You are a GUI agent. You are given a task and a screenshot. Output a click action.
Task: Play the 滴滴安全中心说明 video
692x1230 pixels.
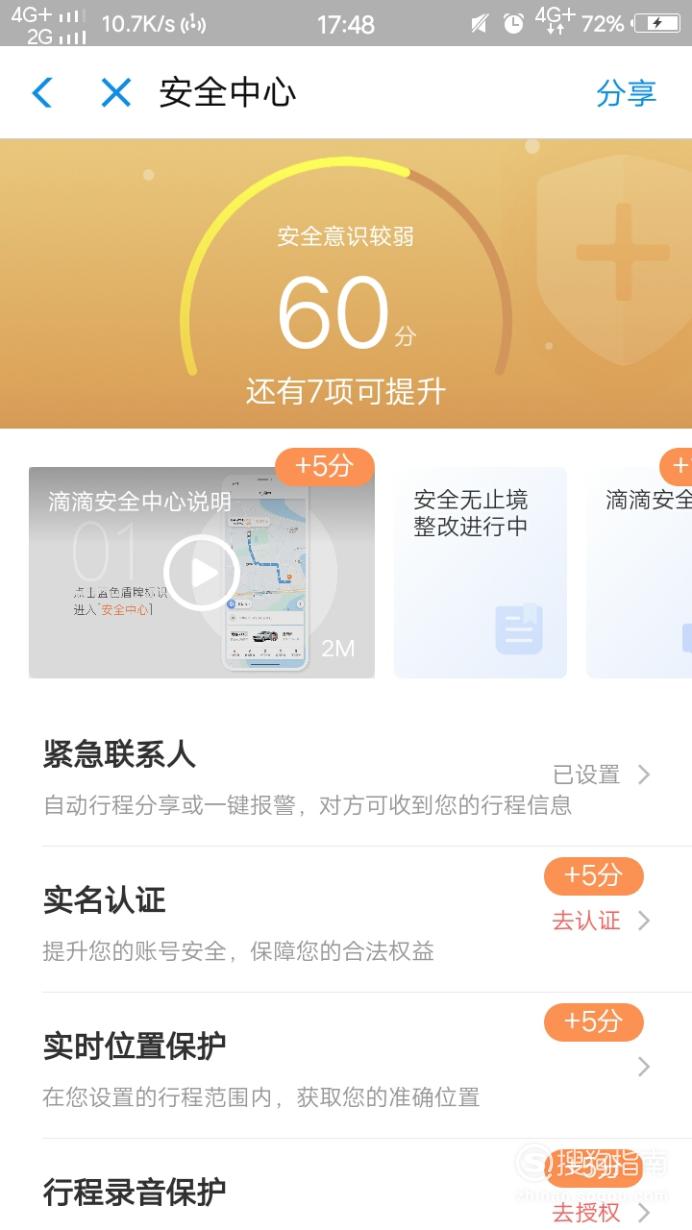point(201,573)
